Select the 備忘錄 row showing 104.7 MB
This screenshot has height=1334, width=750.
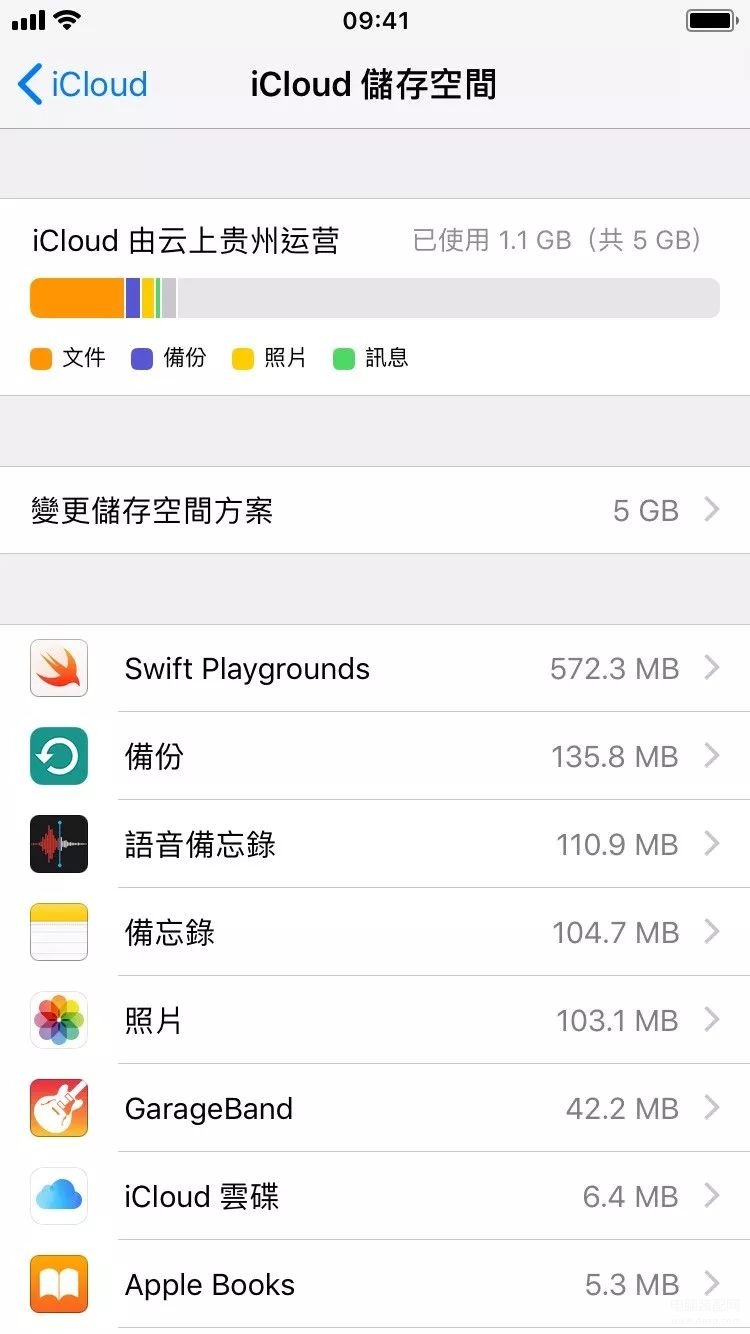point(375,932)
